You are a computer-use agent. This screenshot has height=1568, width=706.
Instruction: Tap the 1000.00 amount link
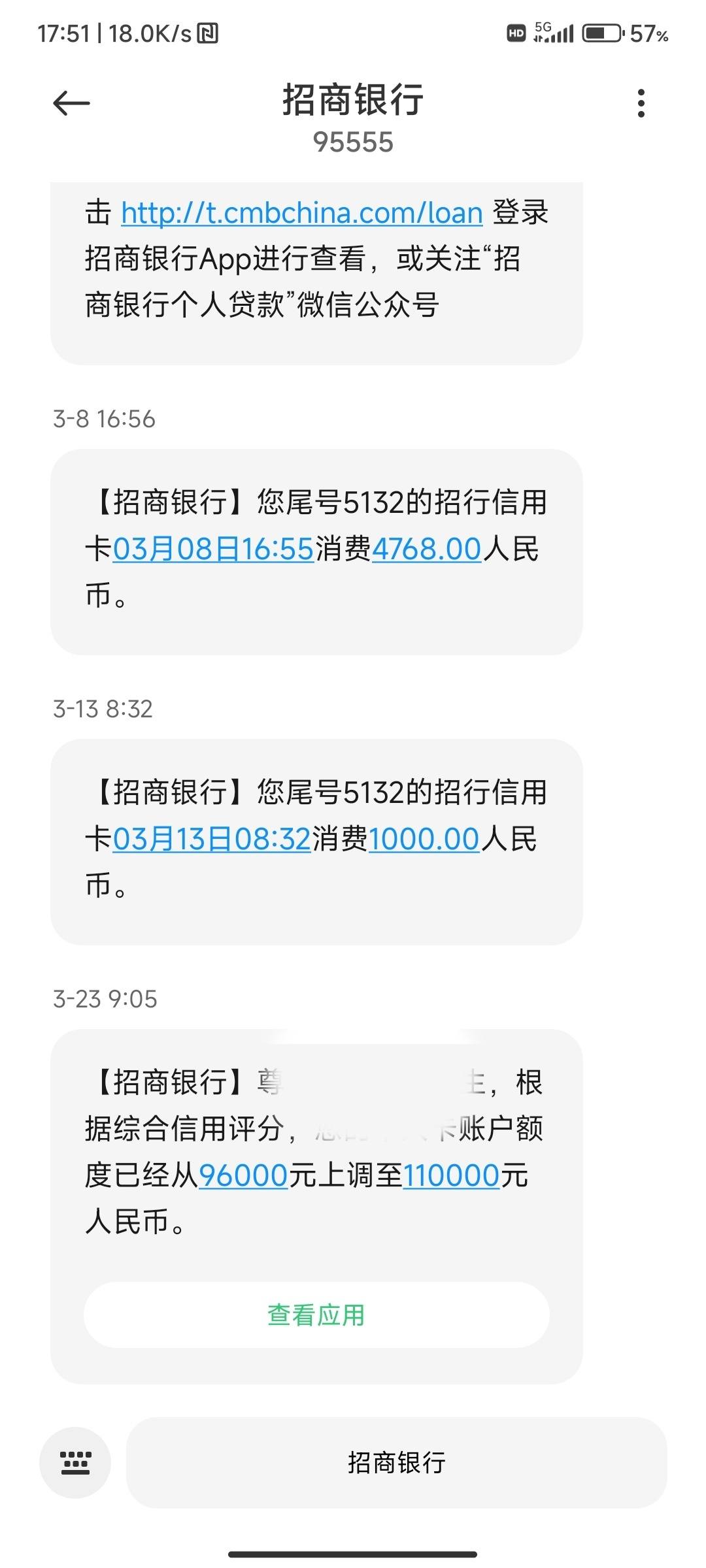424,839
